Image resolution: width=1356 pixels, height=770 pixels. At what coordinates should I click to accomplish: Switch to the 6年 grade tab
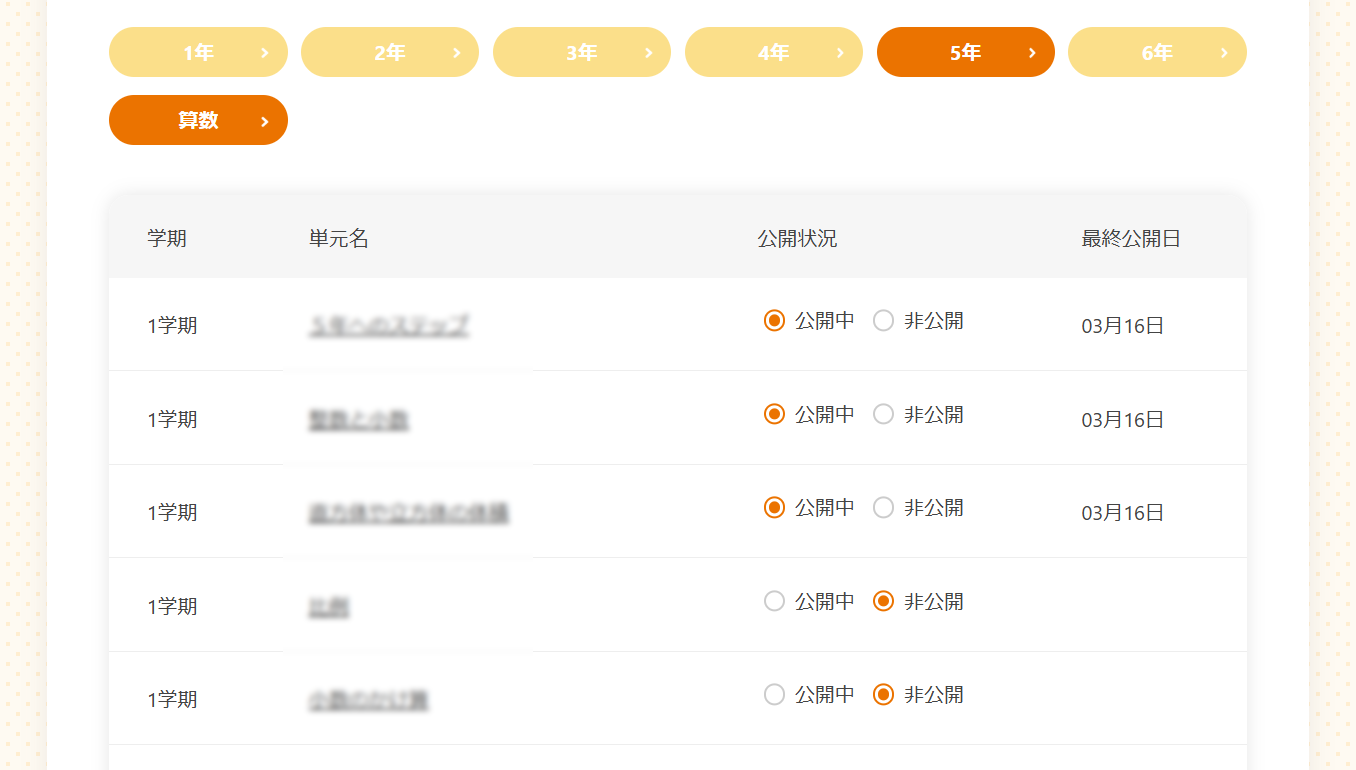pyautogui.click(x=1157, y=52)
